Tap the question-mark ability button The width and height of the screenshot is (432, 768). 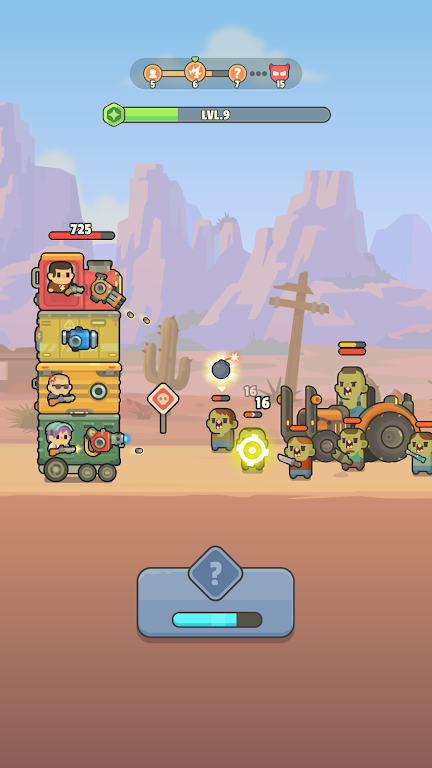click(x=216, y=594)
